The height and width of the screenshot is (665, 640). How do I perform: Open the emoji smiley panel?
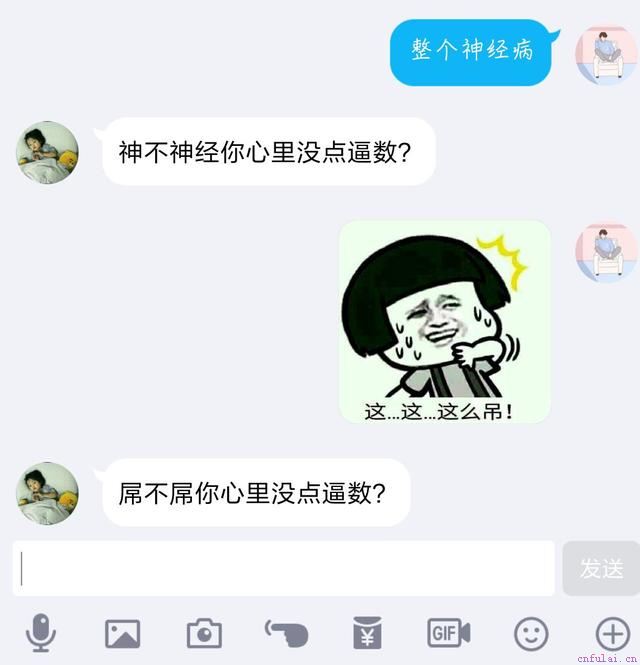(531, 633)
